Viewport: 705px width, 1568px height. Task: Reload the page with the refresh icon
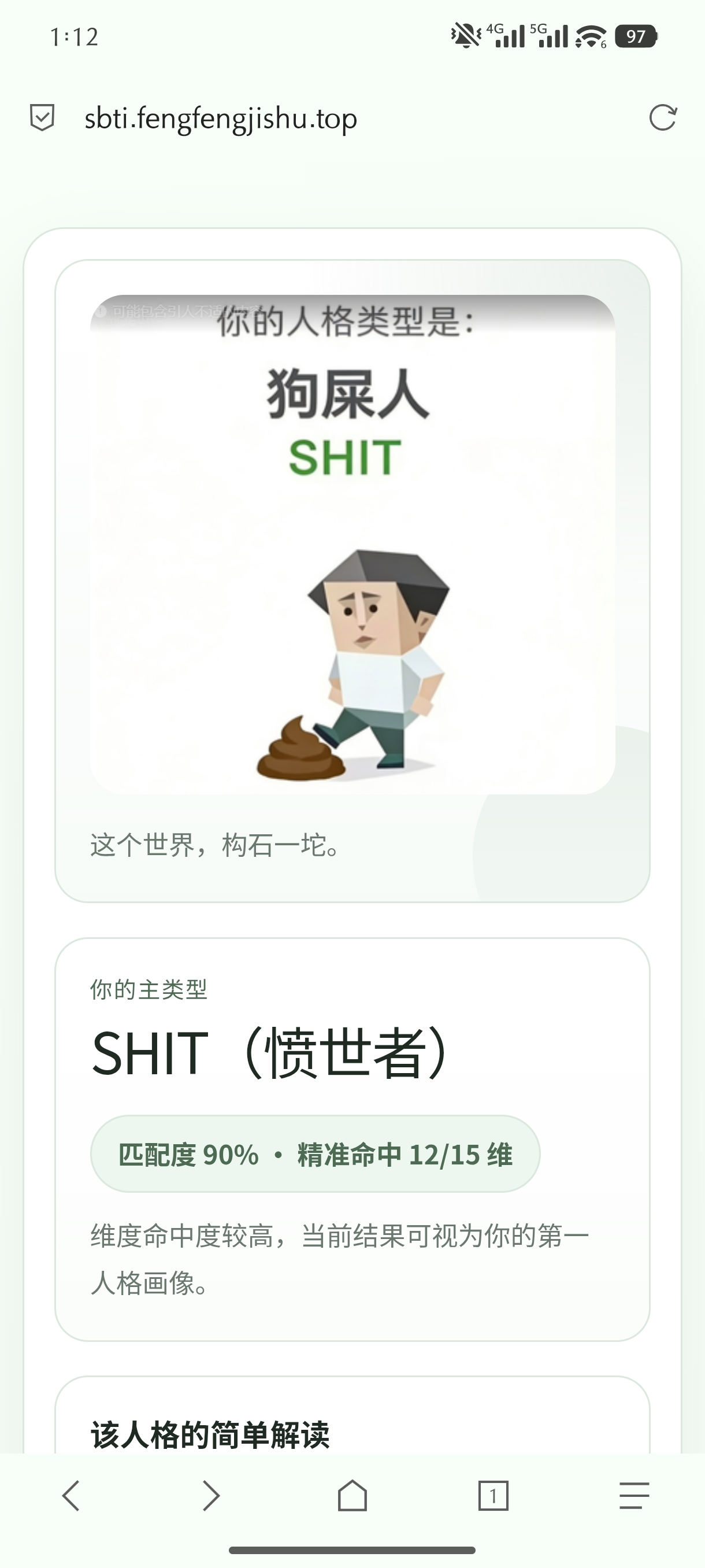[x=662, y=118]
